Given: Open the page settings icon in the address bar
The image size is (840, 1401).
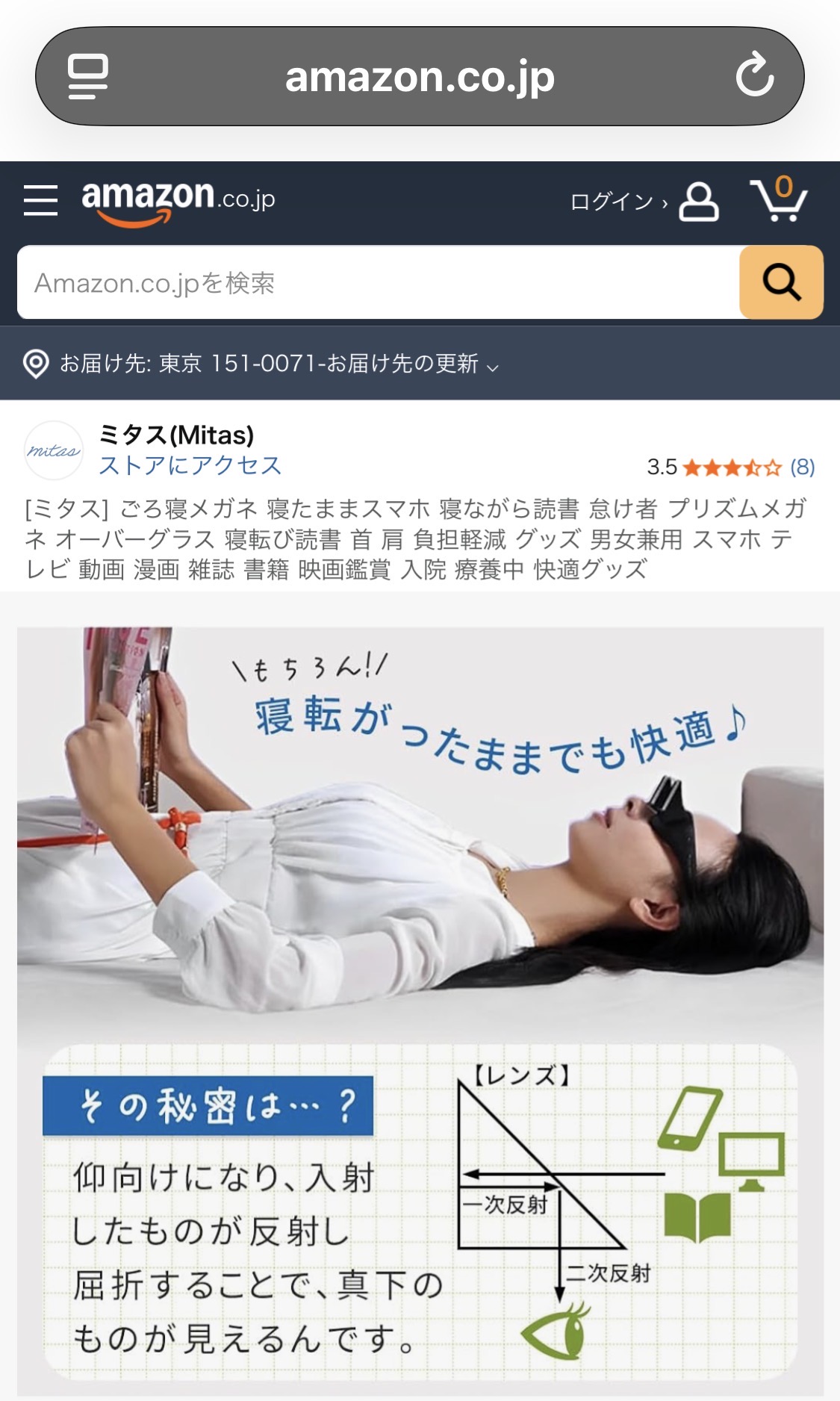Looking at the screenshot, I should pos(88,75).
